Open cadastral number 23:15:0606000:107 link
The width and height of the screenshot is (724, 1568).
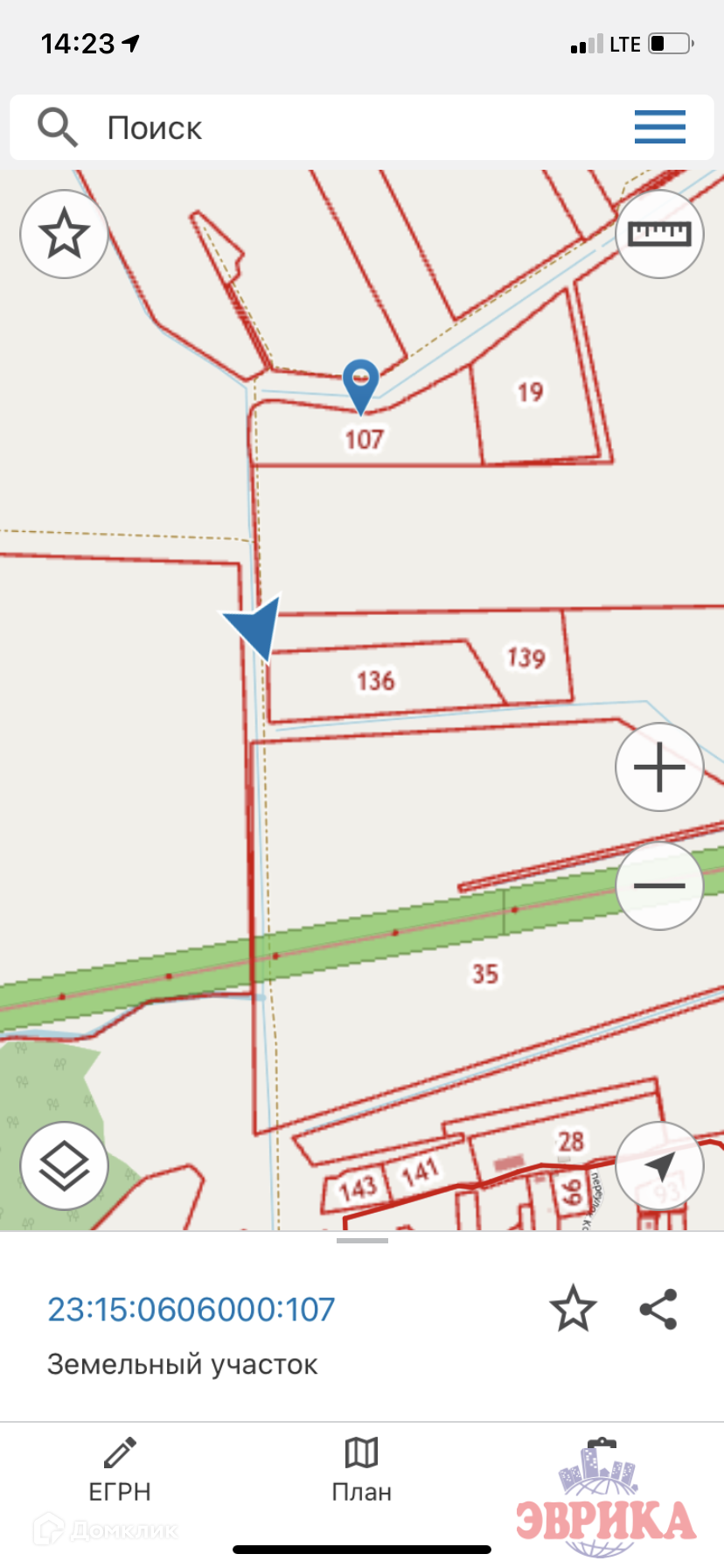191,1310
